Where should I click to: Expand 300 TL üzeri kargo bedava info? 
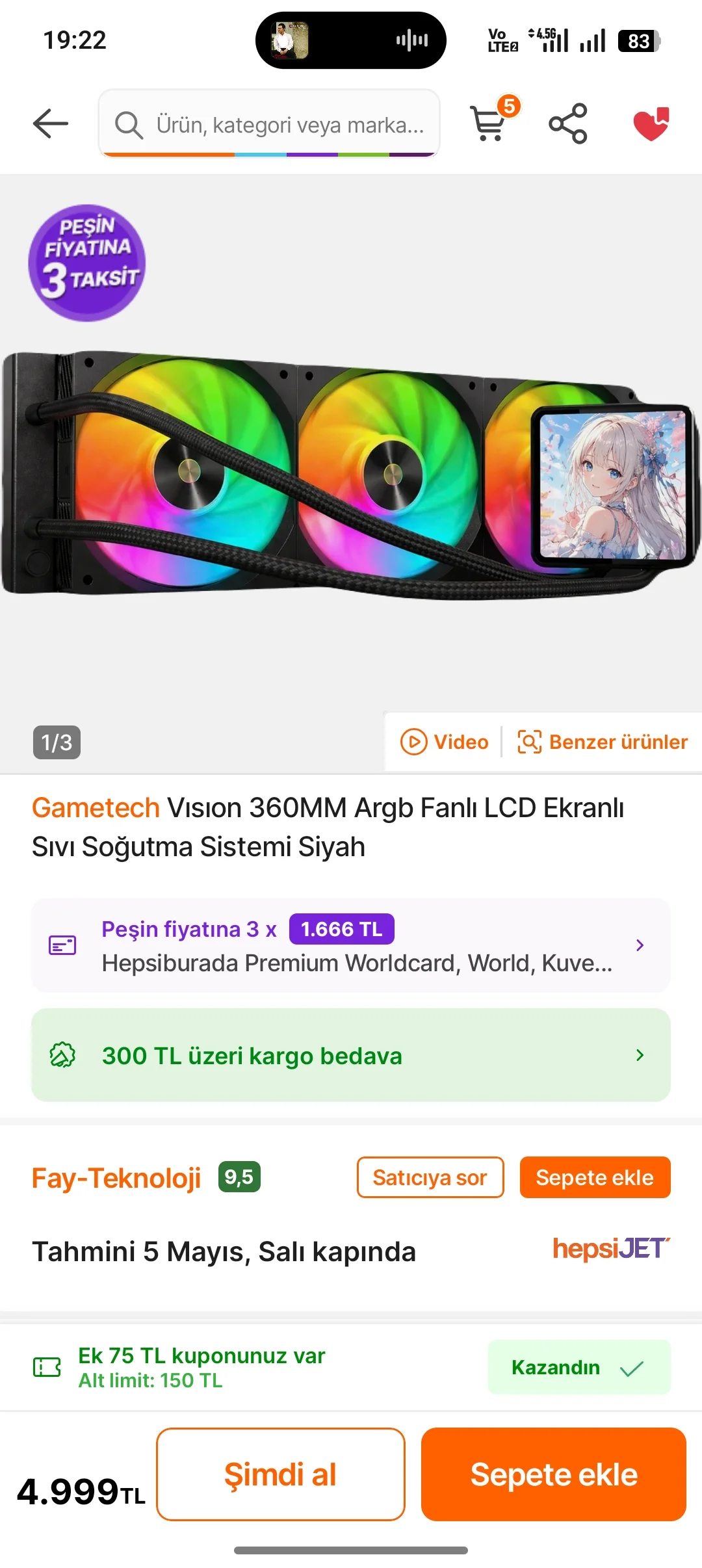point(351,1054)
